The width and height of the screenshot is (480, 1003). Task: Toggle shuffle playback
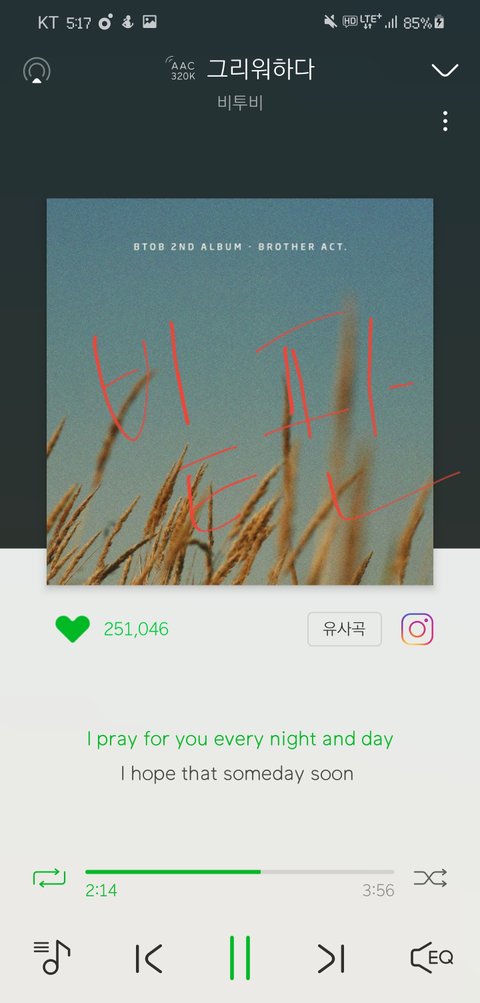click(x=430, y=878)
